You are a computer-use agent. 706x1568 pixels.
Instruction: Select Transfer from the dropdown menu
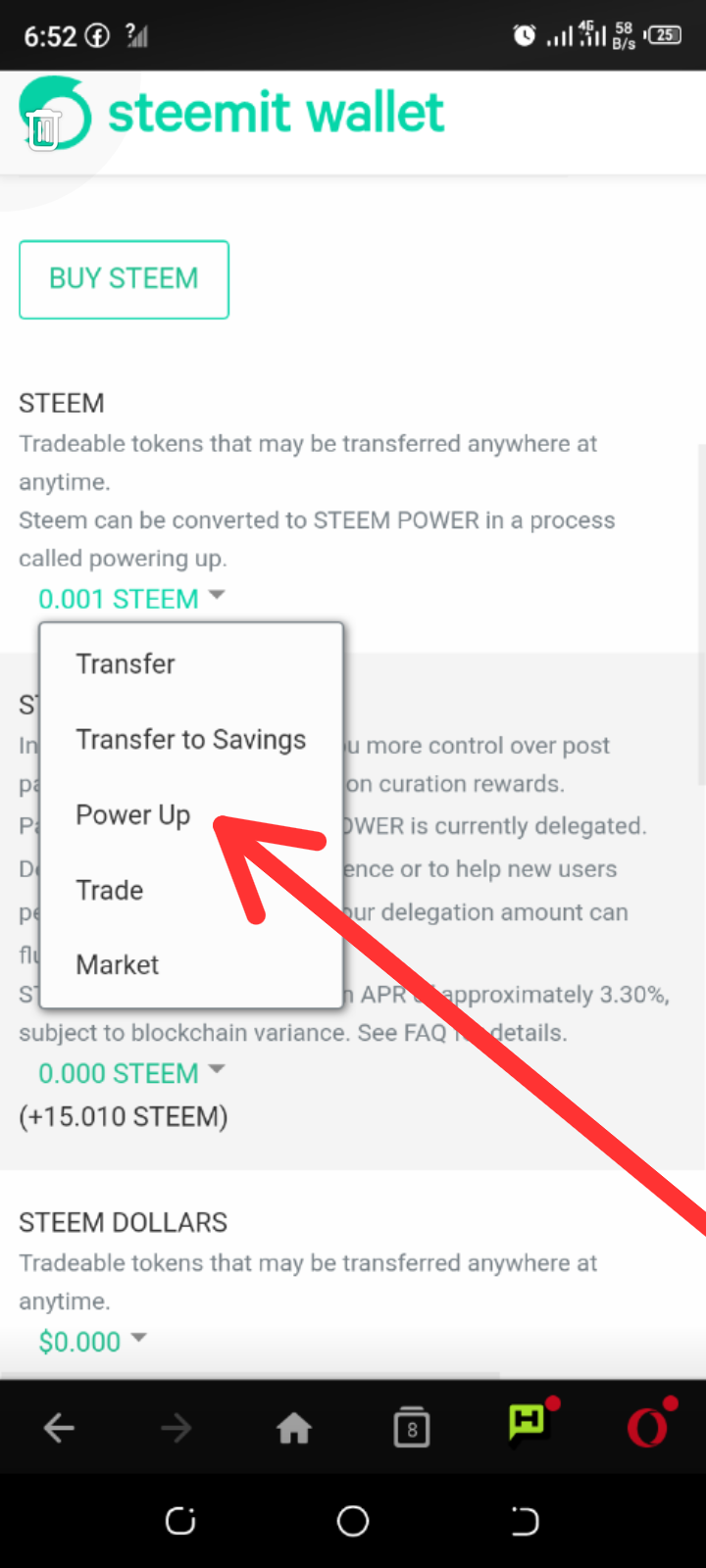coord(126,664)
